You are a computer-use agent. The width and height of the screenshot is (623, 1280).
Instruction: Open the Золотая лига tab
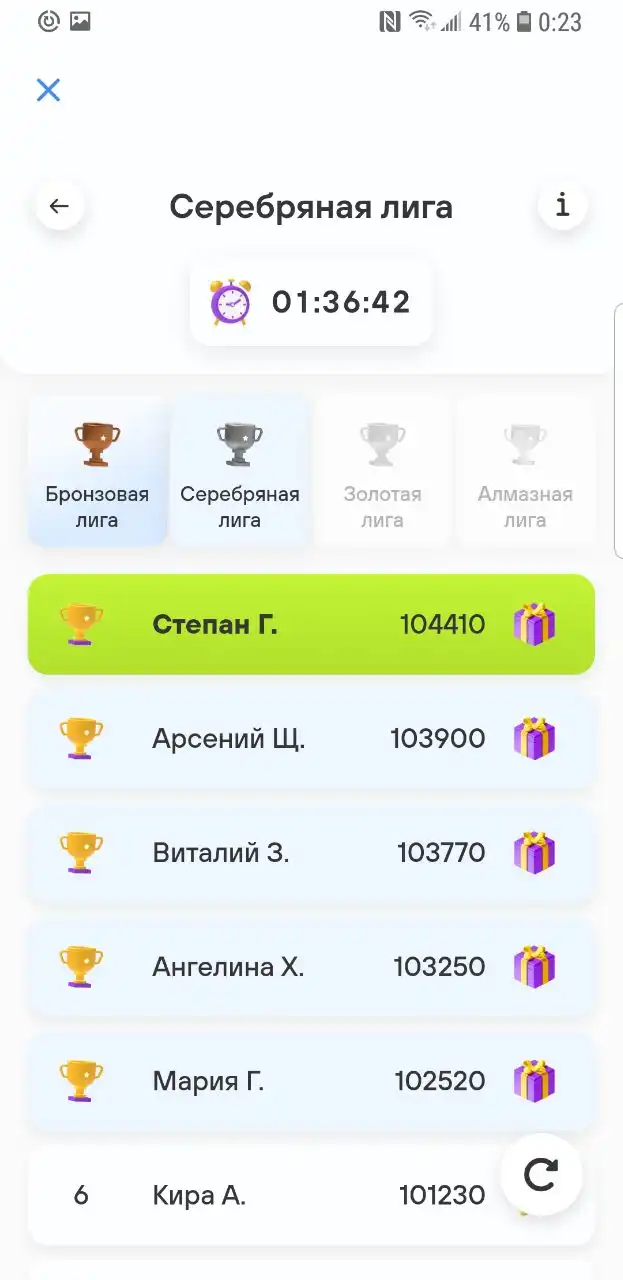pyautogui.click(x=383, y=471)
